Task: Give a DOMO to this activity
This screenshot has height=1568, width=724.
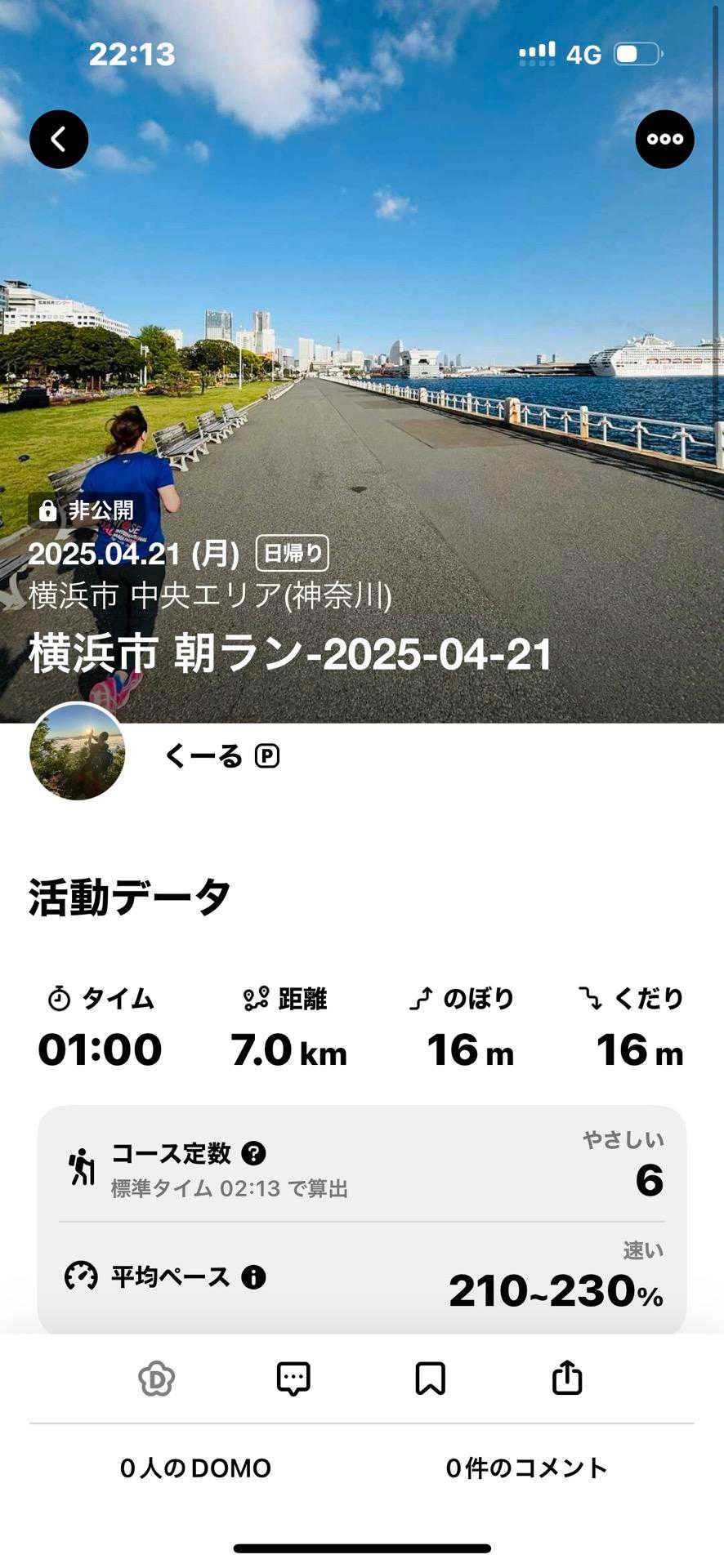Action: (157, 1379)
